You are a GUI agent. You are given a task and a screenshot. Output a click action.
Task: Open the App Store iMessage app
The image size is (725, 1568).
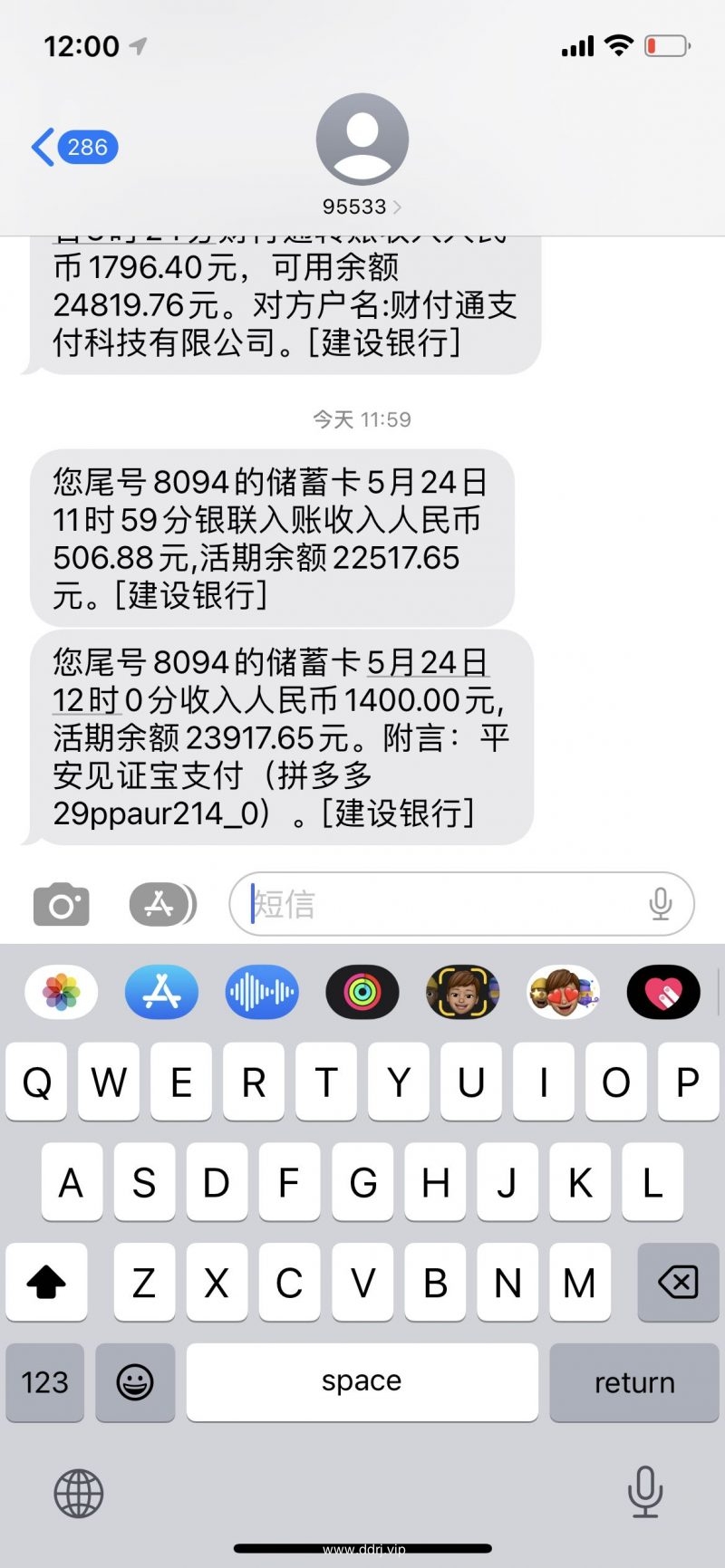click(162, 992)
